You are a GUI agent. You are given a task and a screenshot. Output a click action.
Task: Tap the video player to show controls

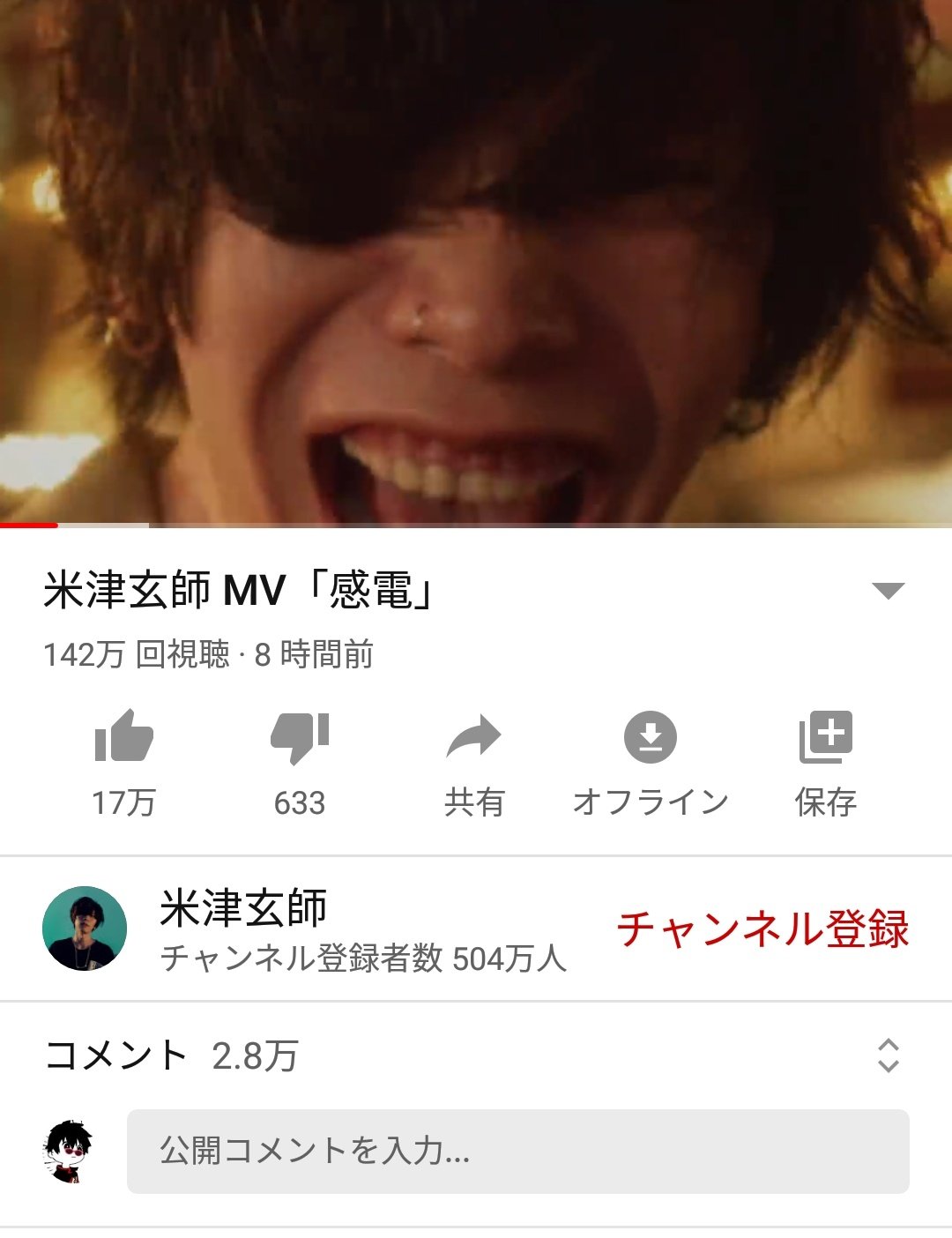(476, 265)
